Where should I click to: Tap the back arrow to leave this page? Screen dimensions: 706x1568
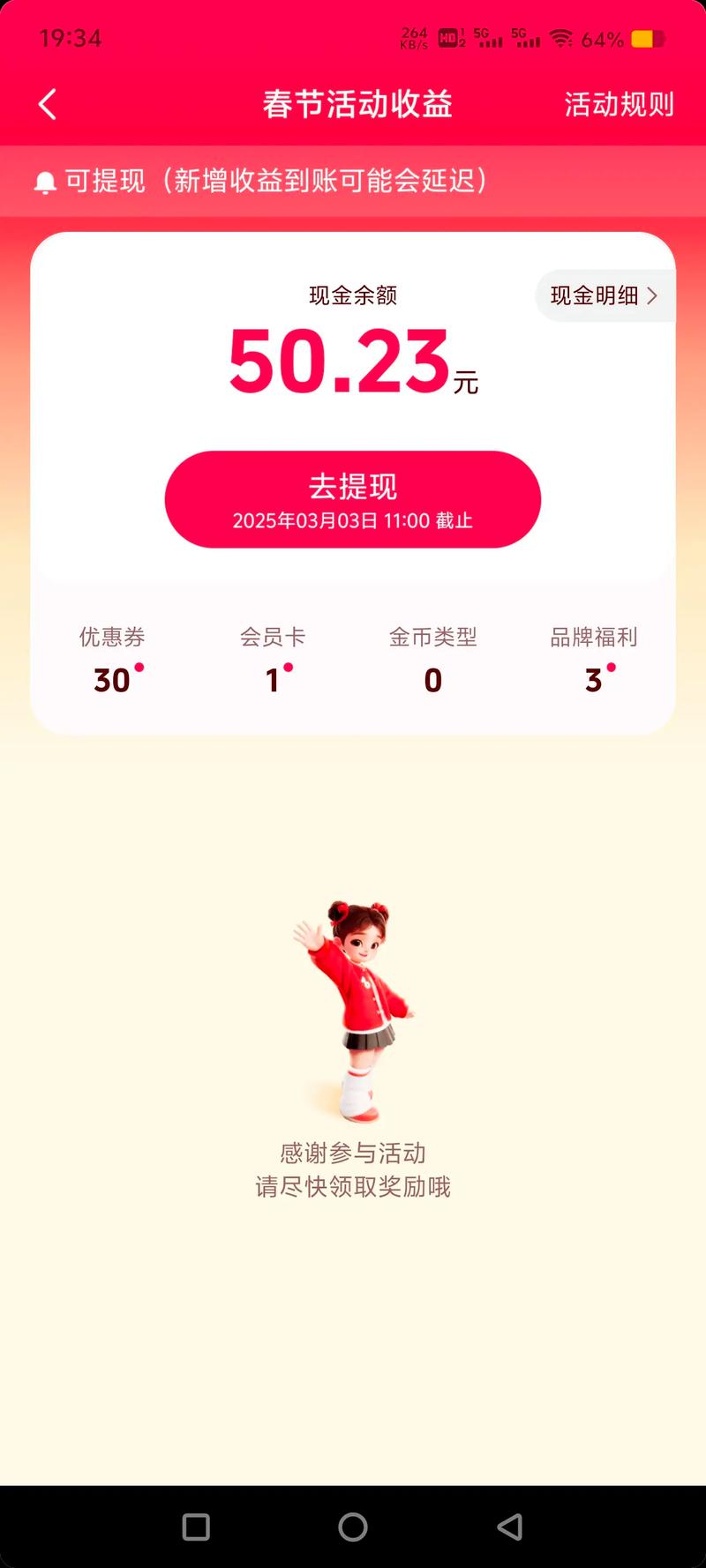pos(48,103)
